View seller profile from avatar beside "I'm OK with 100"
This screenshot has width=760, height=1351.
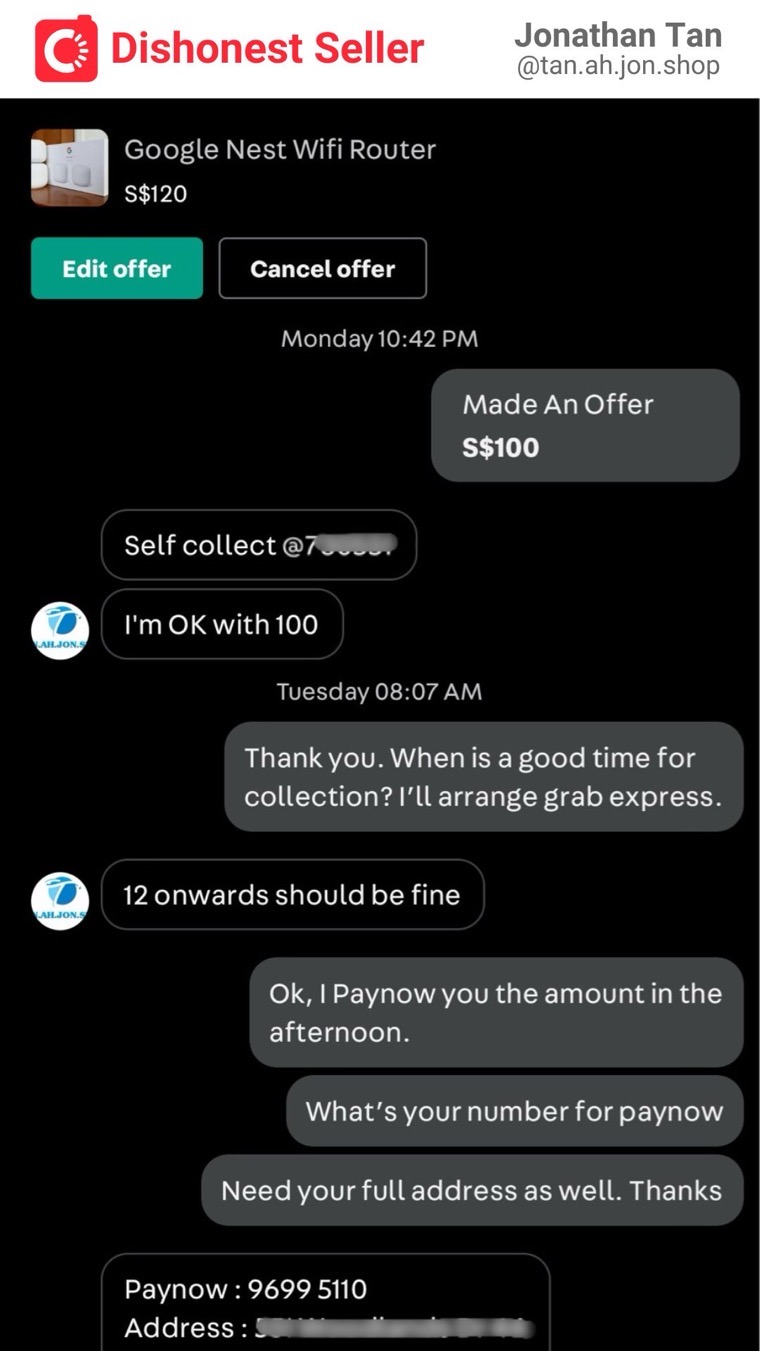point(60,630)
